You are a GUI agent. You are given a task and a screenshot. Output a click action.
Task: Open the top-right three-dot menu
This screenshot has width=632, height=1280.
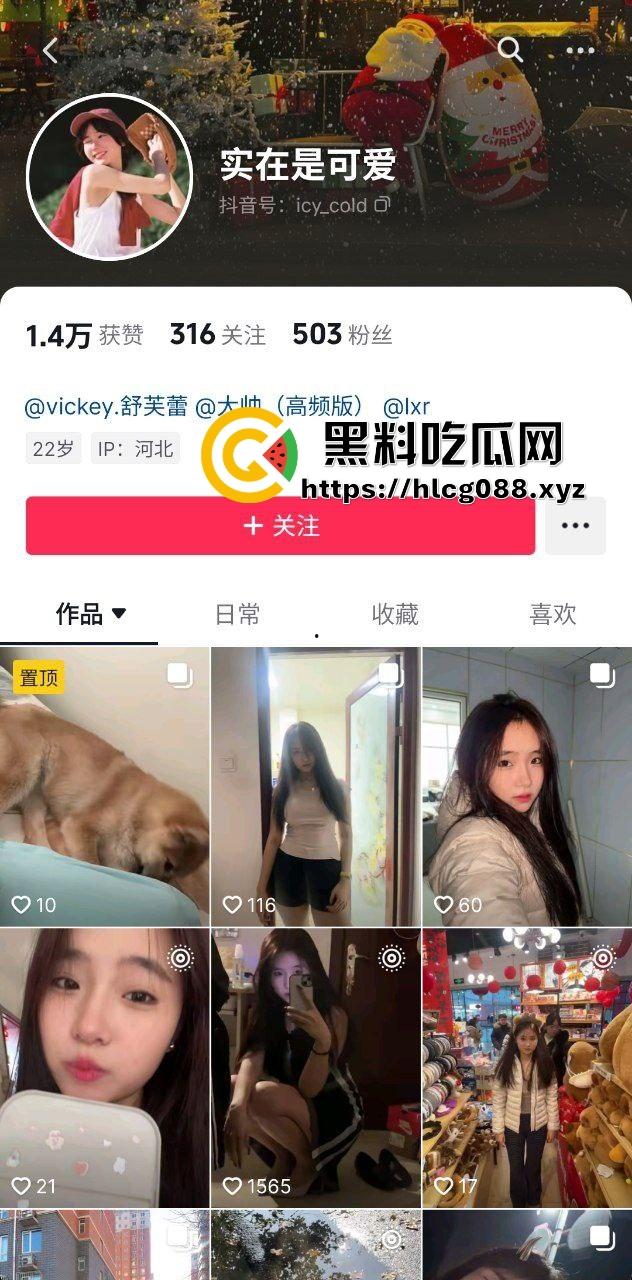pyautogui.click(x=580, y=51)
